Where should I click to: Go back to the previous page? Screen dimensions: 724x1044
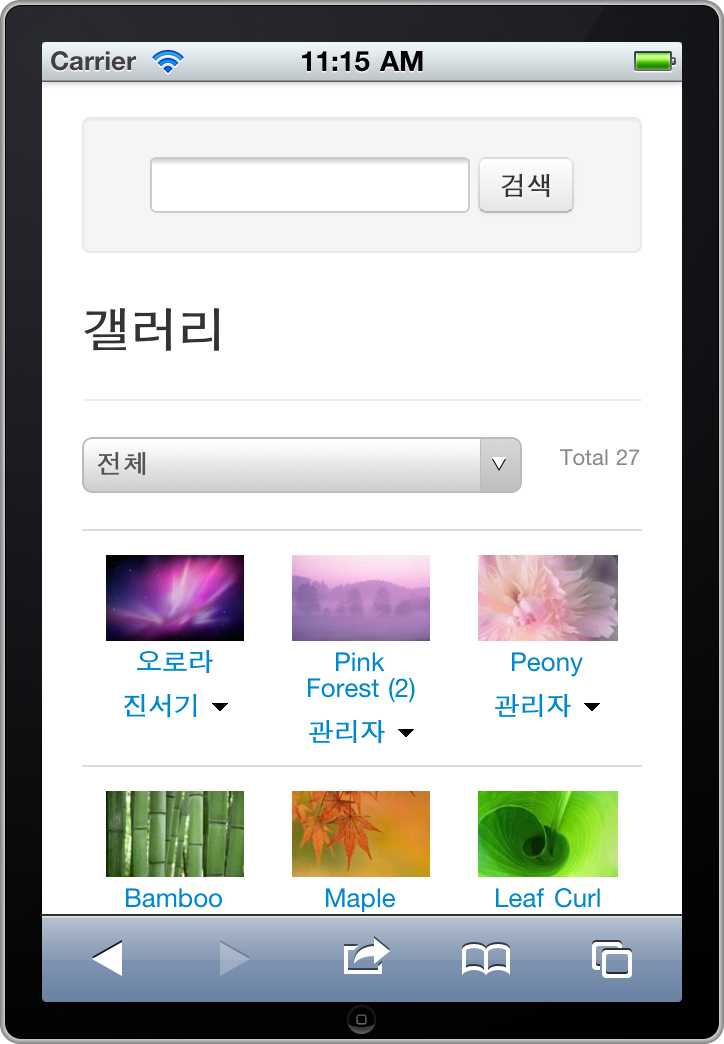[107, 959]
